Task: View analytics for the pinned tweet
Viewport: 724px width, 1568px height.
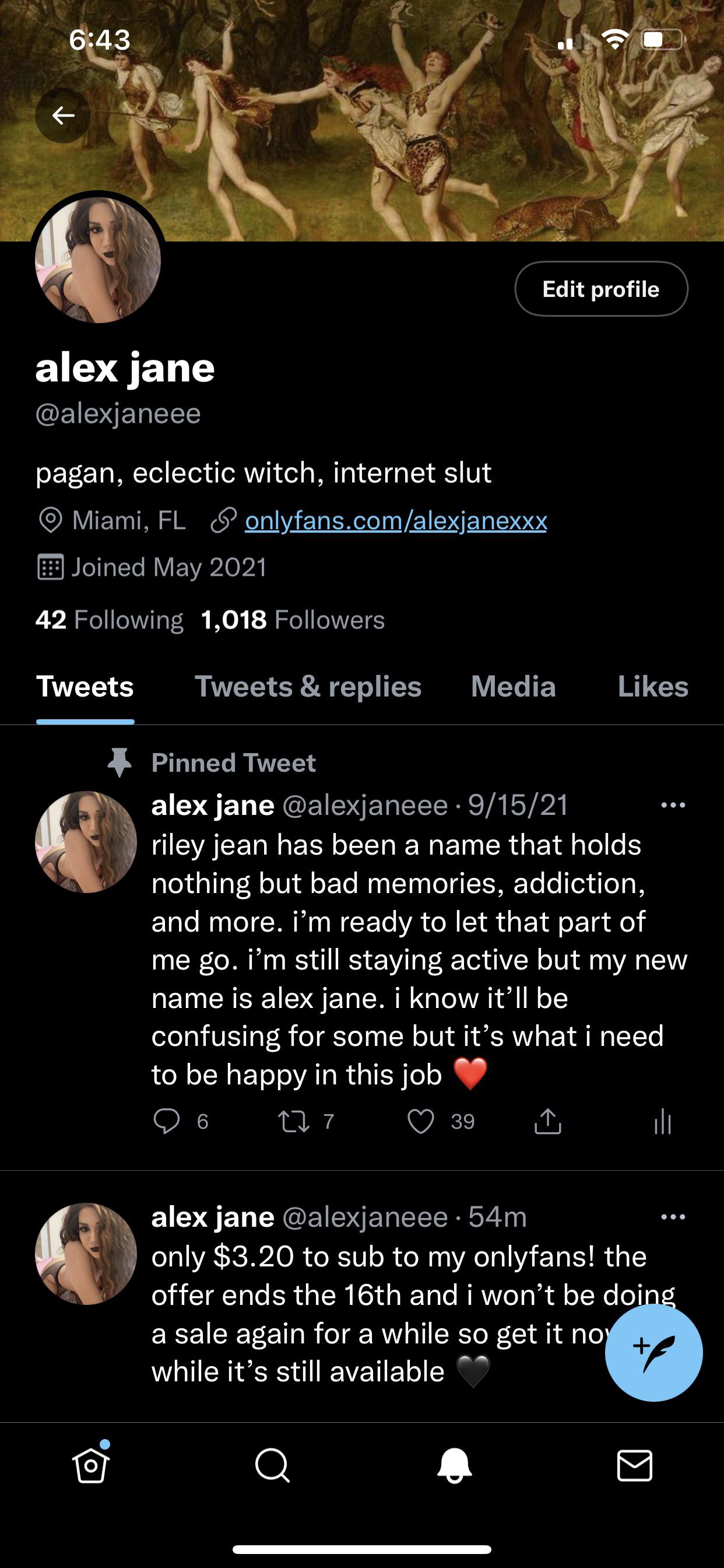Action: [663, 1121]
